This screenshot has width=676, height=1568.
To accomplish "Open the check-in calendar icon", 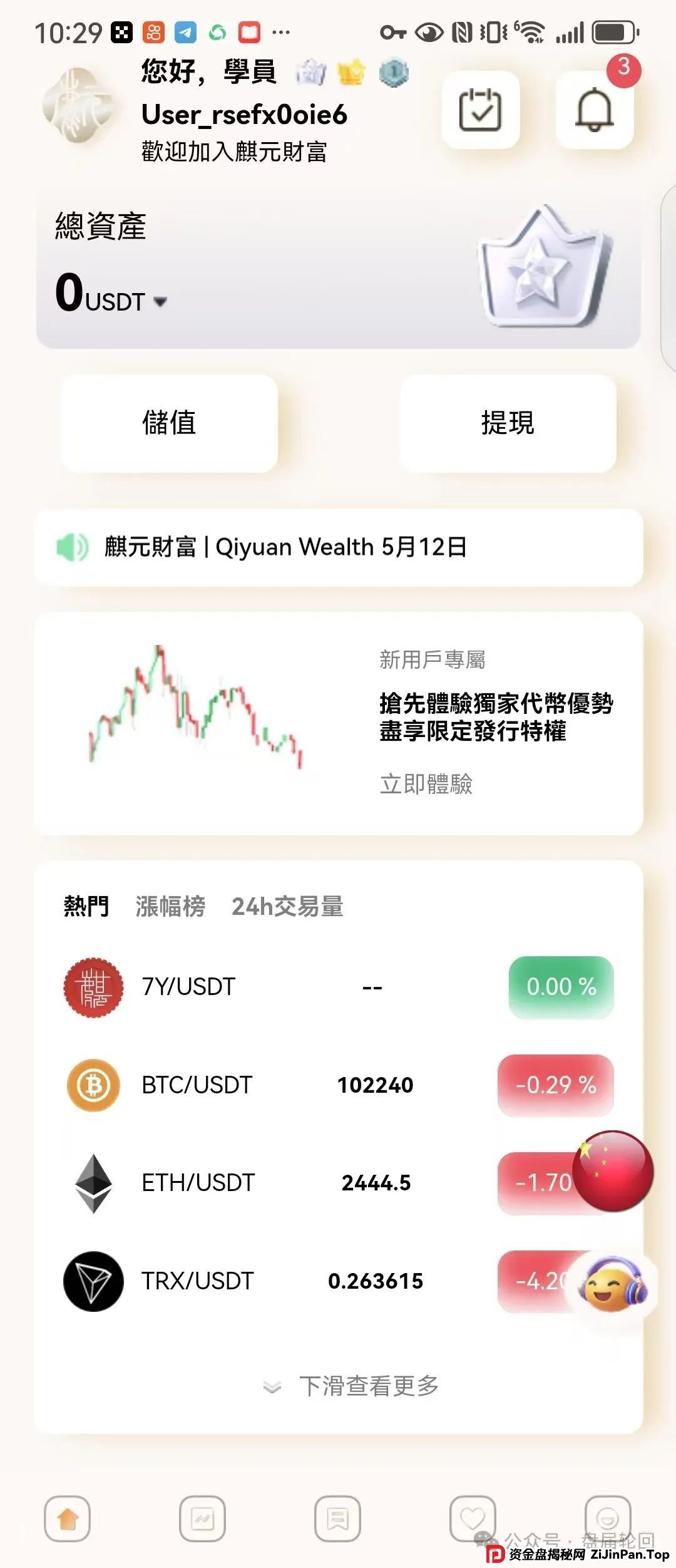I will click(481, 110).
